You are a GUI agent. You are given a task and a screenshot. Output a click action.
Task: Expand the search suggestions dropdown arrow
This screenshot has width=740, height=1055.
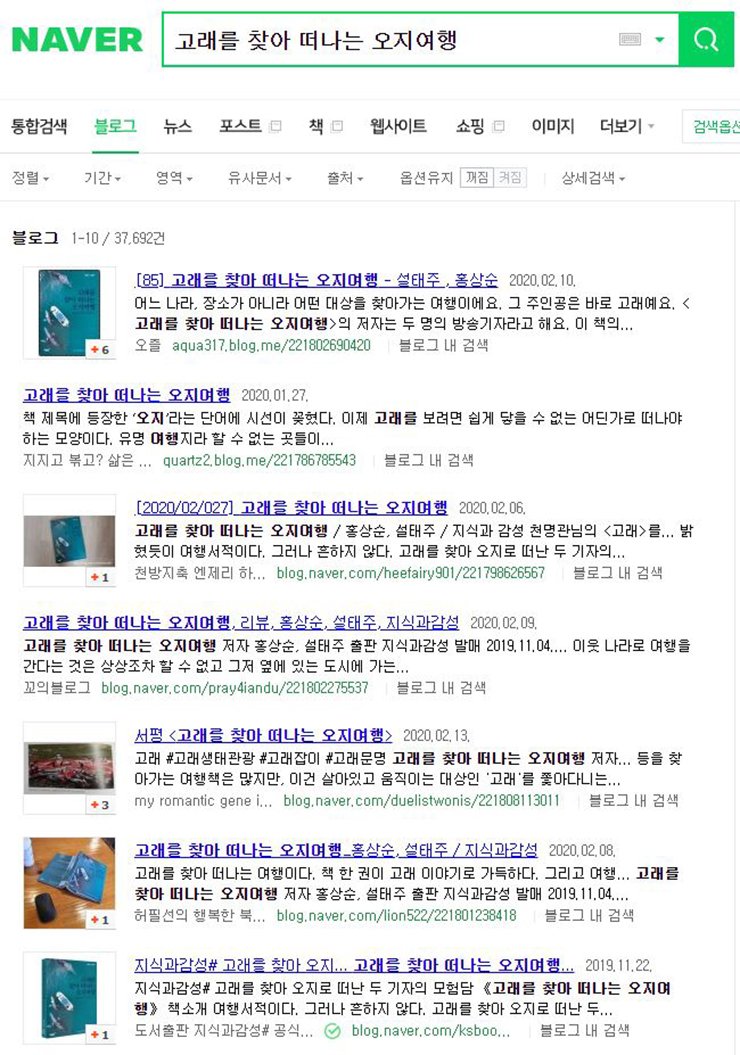click(x=659, y=40)
